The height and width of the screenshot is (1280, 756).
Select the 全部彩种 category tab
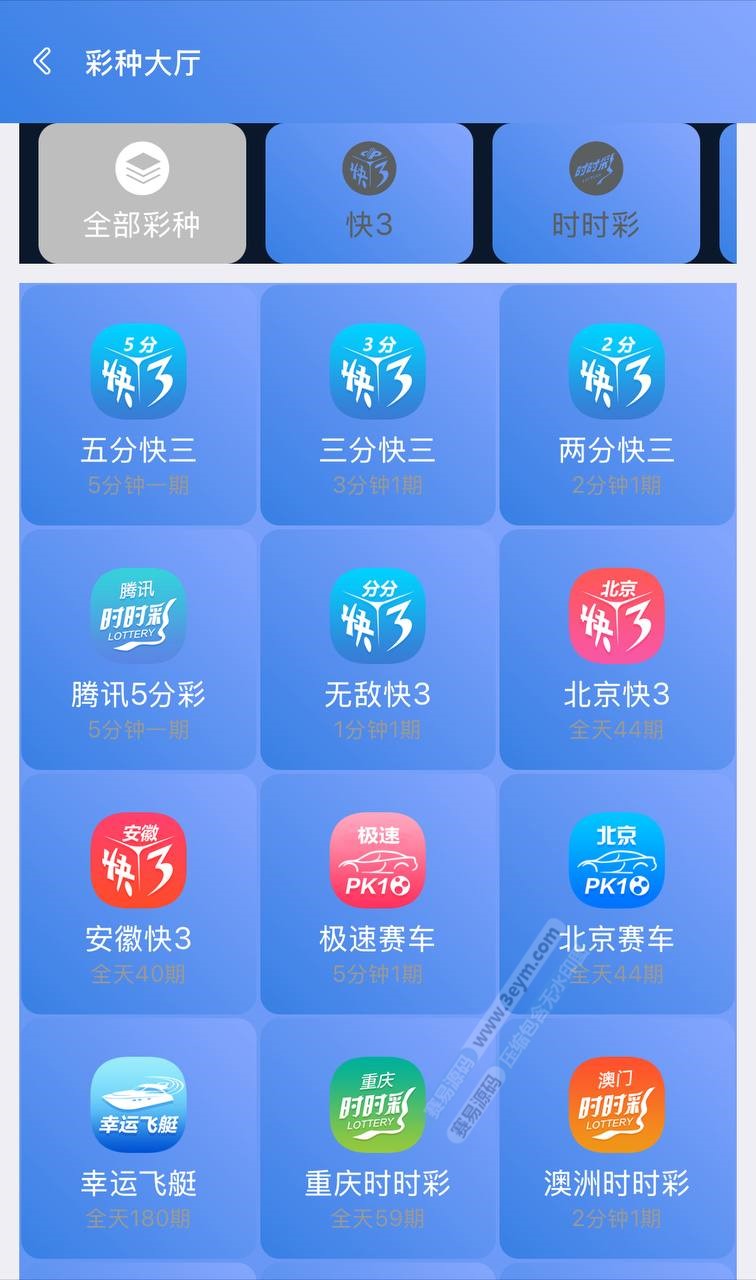[x=142, y=194]
